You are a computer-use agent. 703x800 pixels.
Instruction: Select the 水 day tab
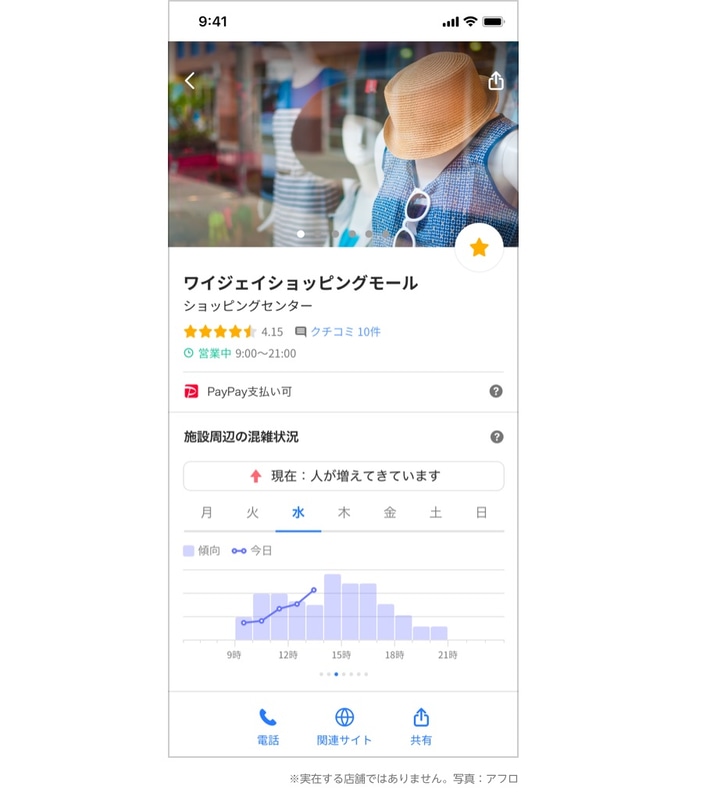click(x=298, y=512)
